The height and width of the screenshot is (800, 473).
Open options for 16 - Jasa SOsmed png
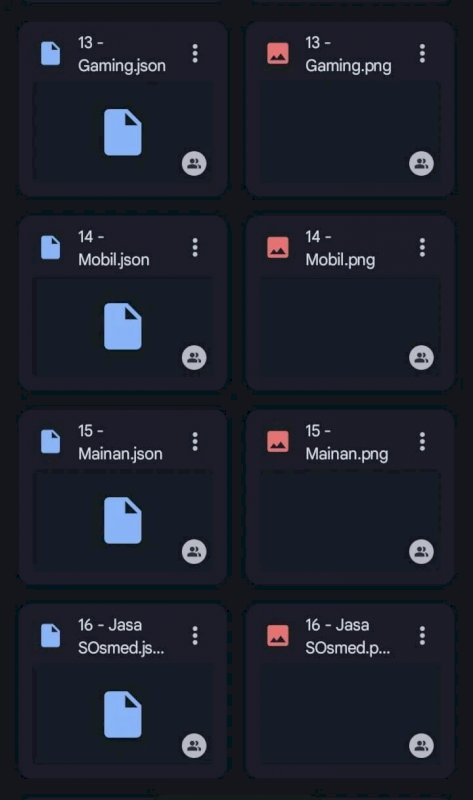pyautogui.click(x=422, y=636)
